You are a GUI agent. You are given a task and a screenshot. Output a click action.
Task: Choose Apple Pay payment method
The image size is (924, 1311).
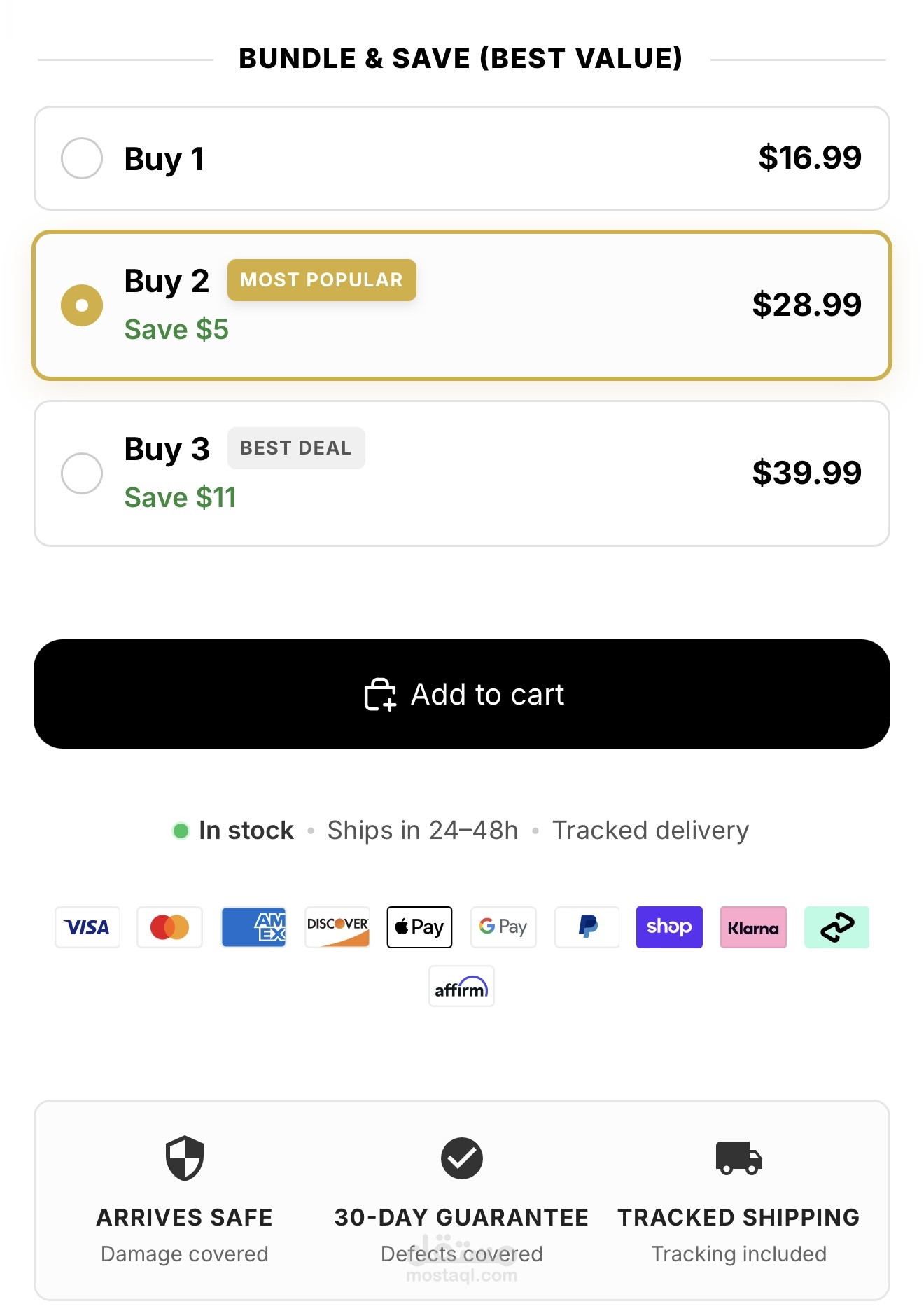point(419,927)
